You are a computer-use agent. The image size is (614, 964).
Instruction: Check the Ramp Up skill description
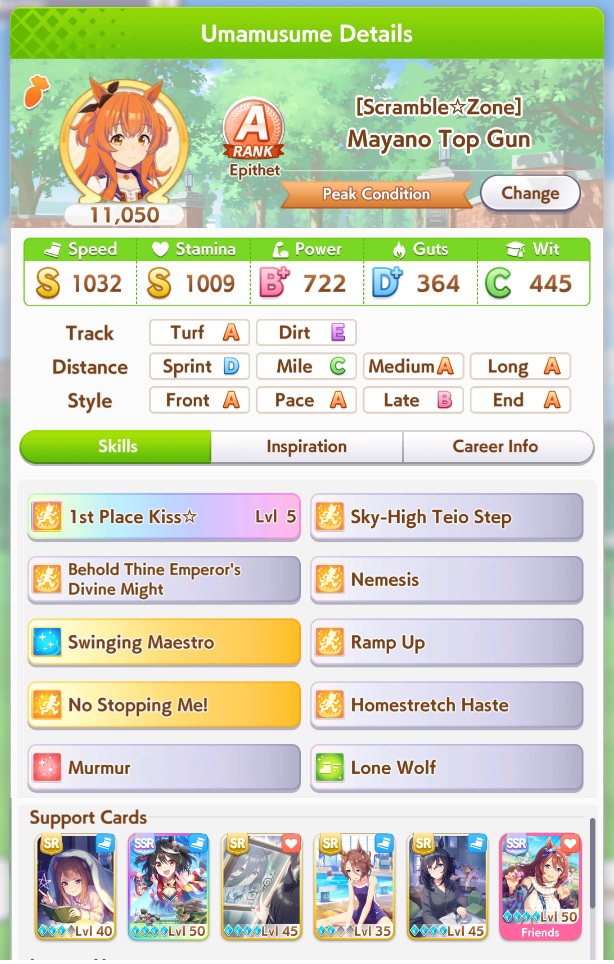coord(446,643)
